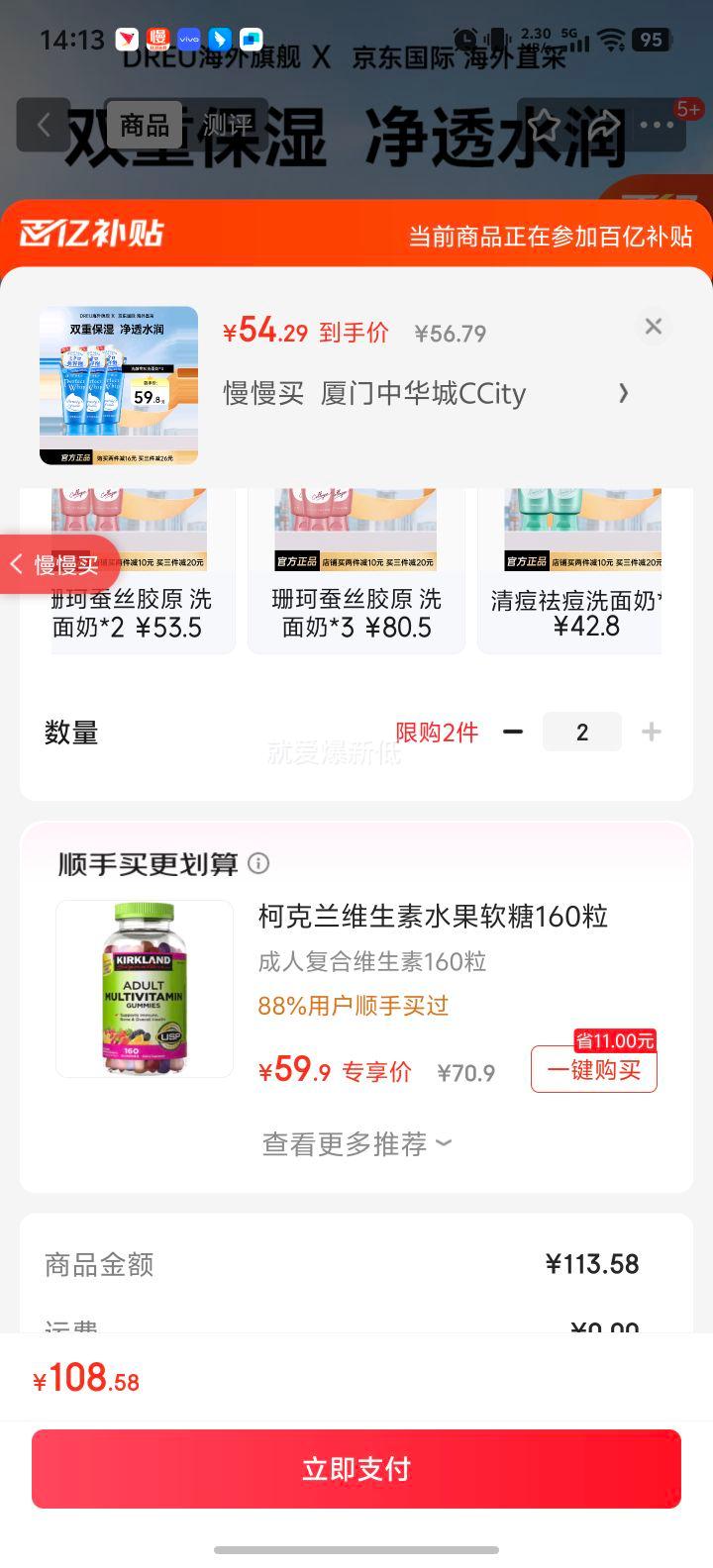The width and height of the screenshot is (713, 1568).
Task: Share this product via the arrow icon
Action: [602, 125]
